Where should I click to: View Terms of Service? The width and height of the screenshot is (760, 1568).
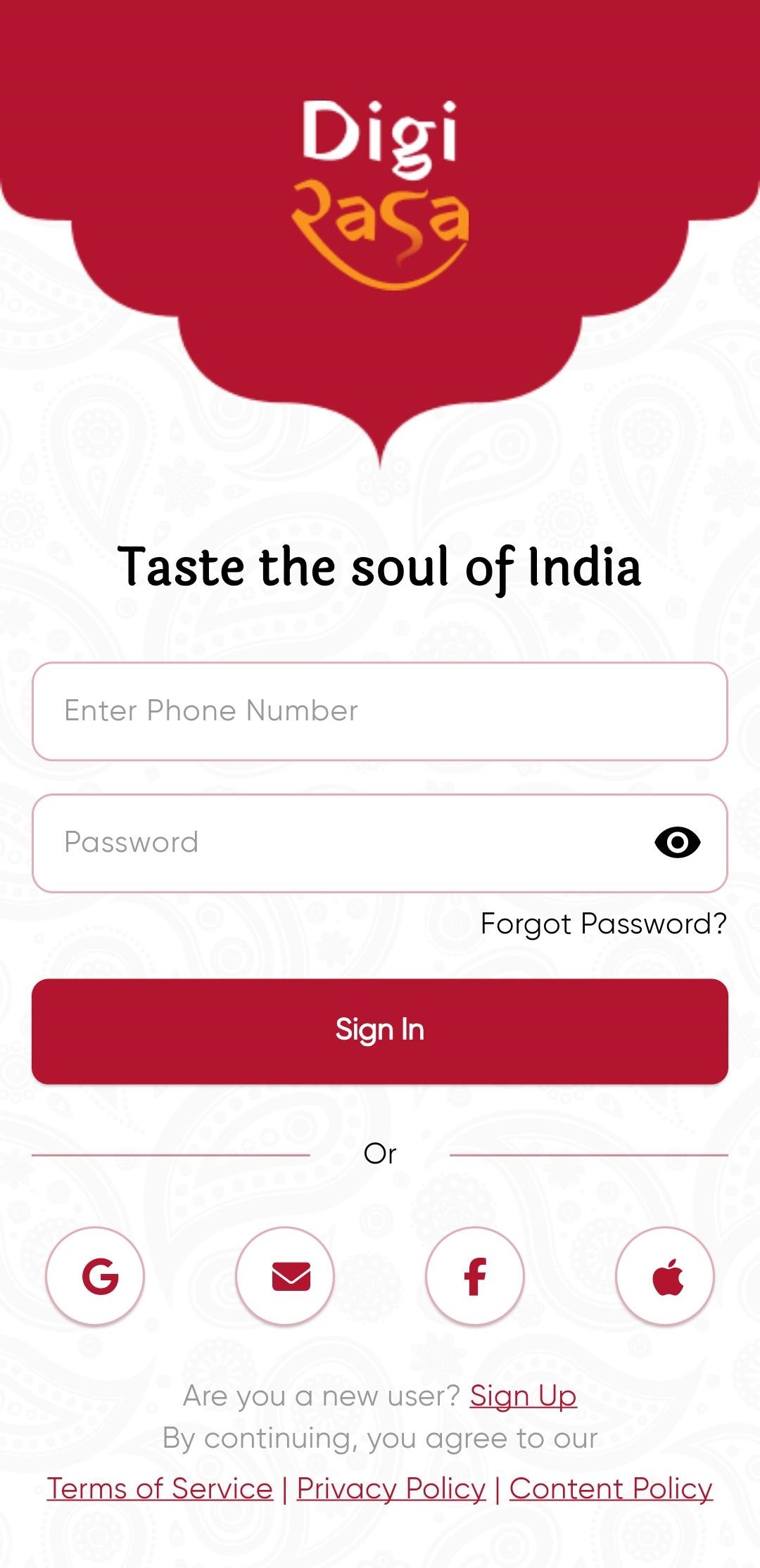point(160,1489)
